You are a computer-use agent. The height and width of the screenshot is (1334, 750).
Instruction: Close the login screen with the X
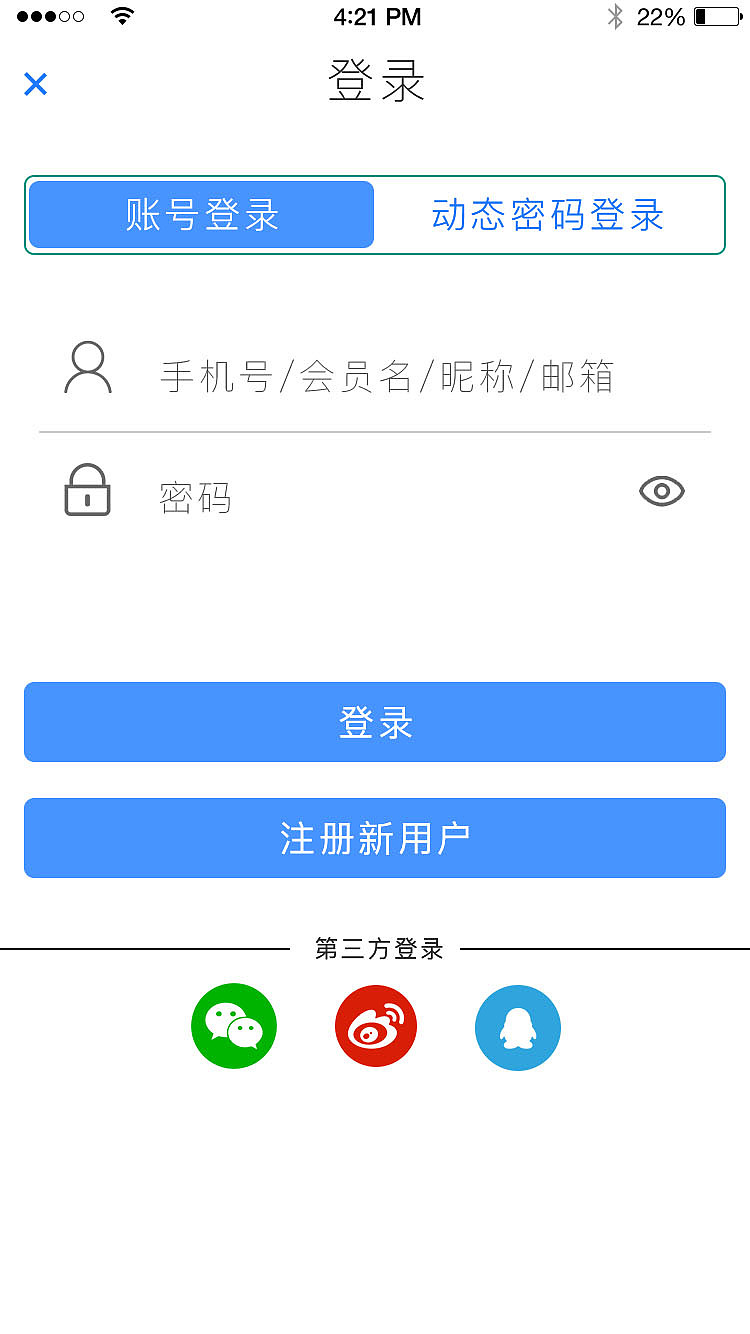(x=36, y=84)
